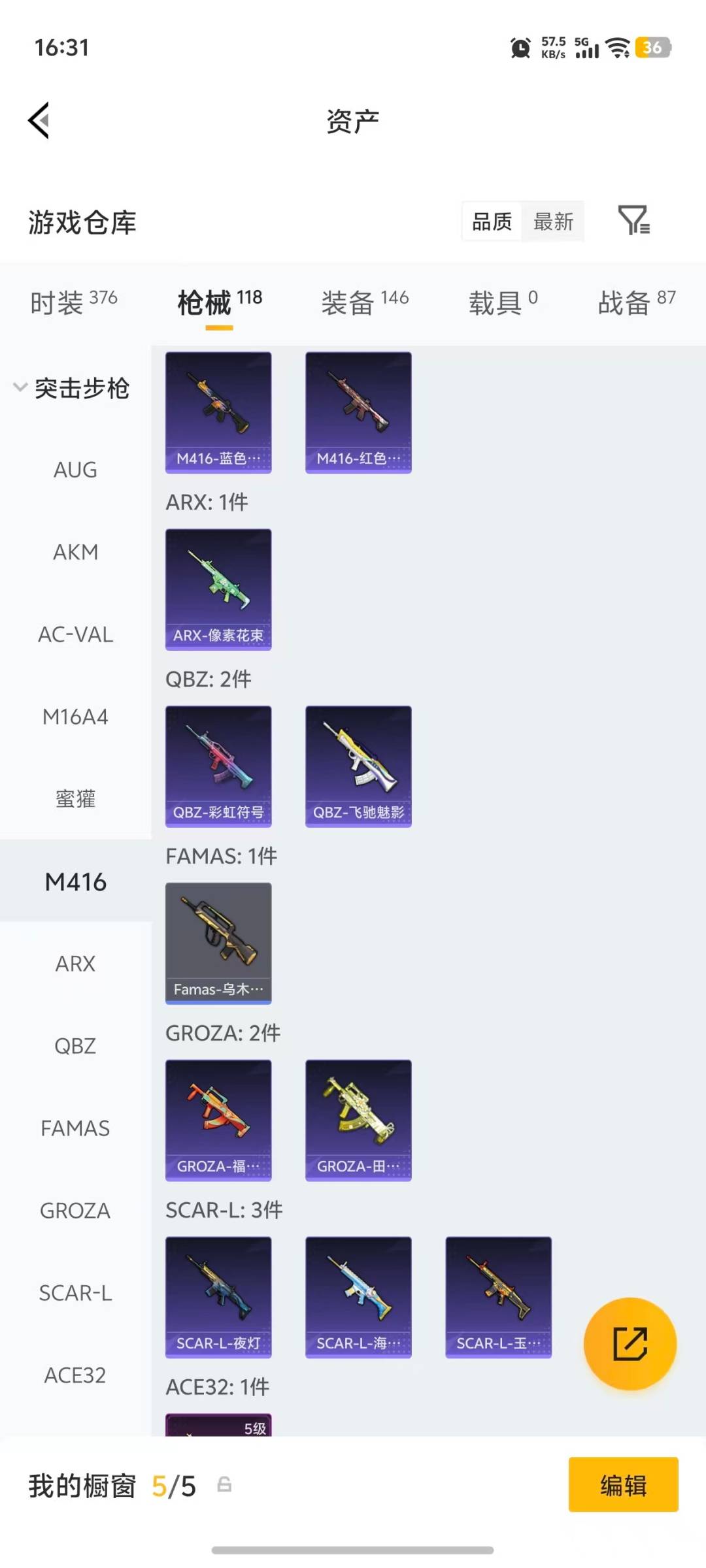Open the filter icon beside 最新
This screenshot has height=1568, width=706.
click(x=633, y=220)
